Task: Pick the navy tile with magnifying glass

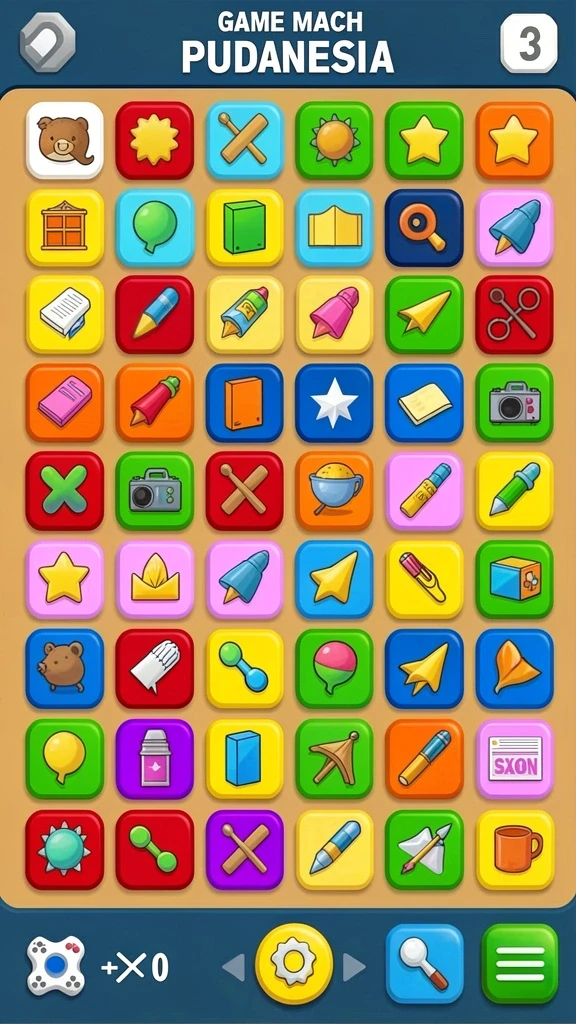Action: (424, 227)
